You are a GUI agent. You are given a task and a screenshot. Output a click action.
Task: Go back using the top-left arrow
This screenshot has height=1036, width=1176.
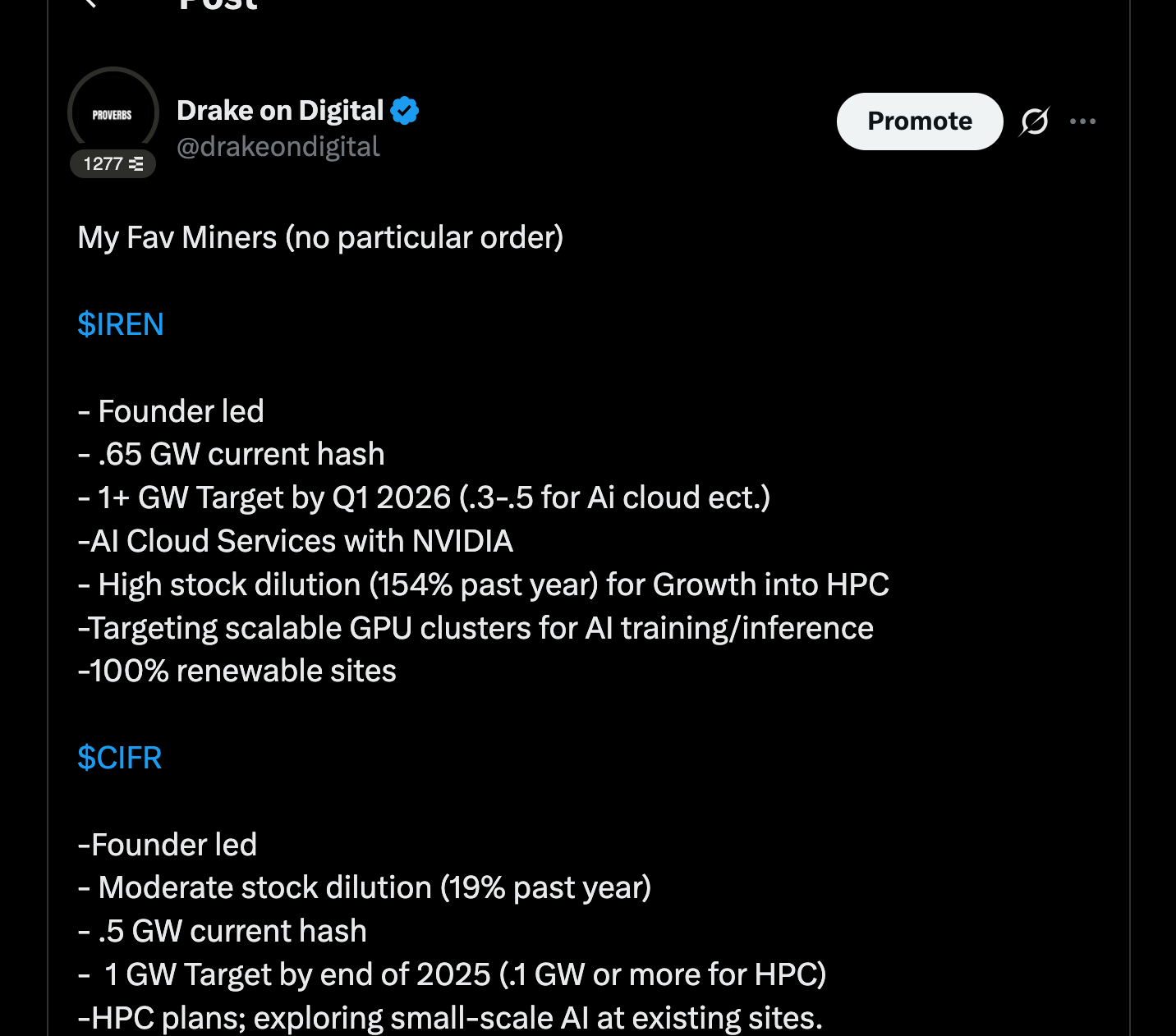click(90, 3)
